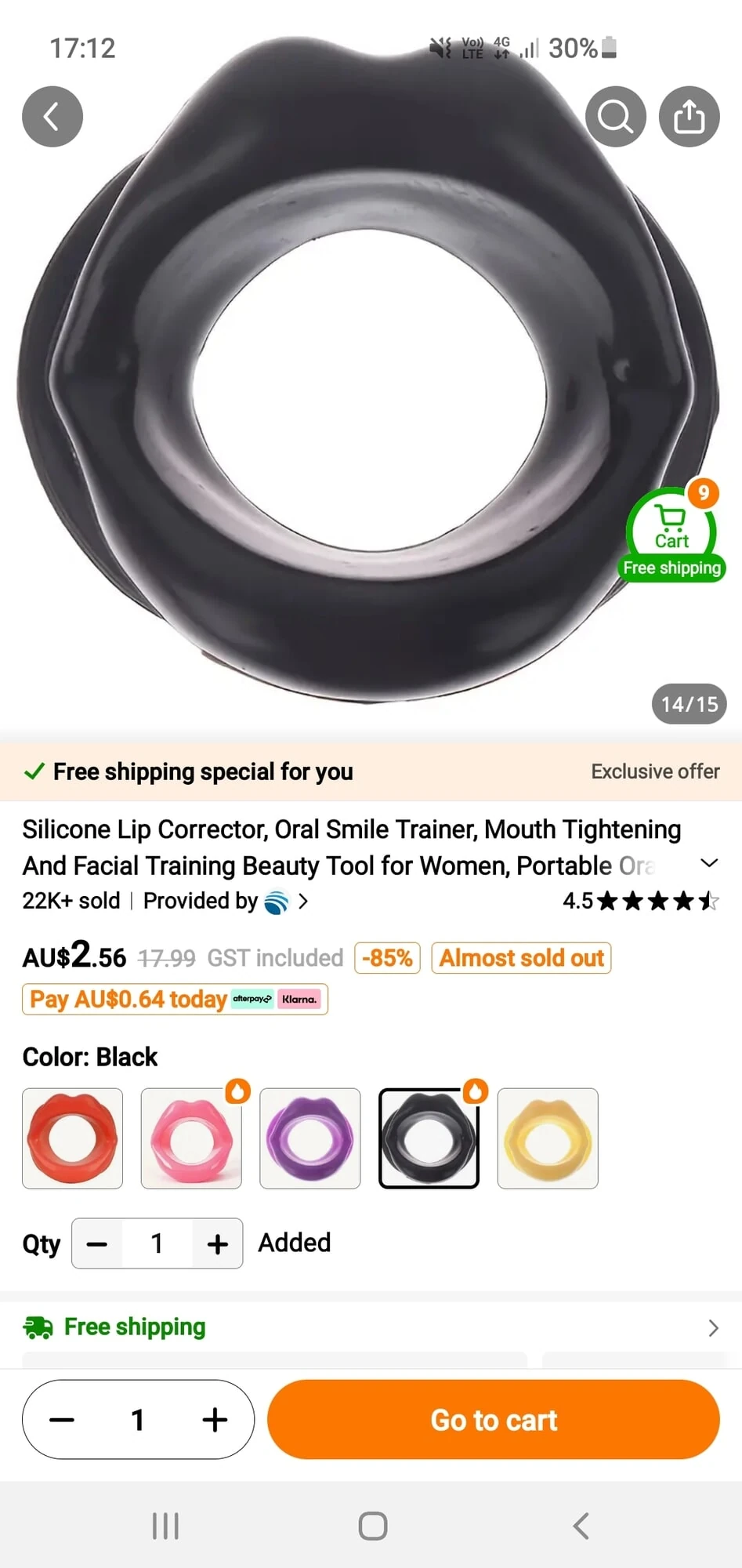Choose the yellow color variant
Screen dimensions: 742x1568
pos(548,1138)
